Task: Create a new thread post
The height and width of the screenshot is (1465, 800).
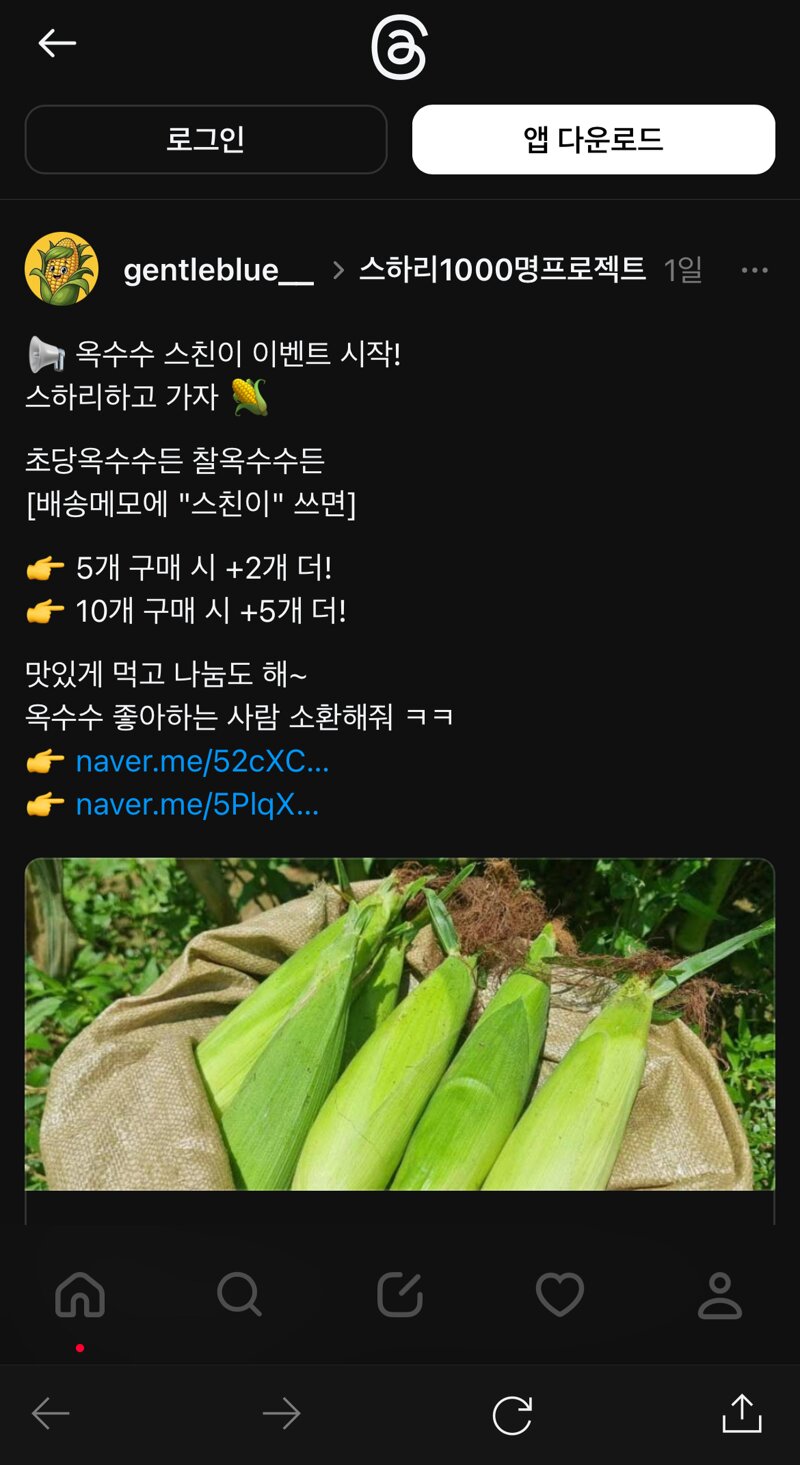Action: pos(400,1296)
